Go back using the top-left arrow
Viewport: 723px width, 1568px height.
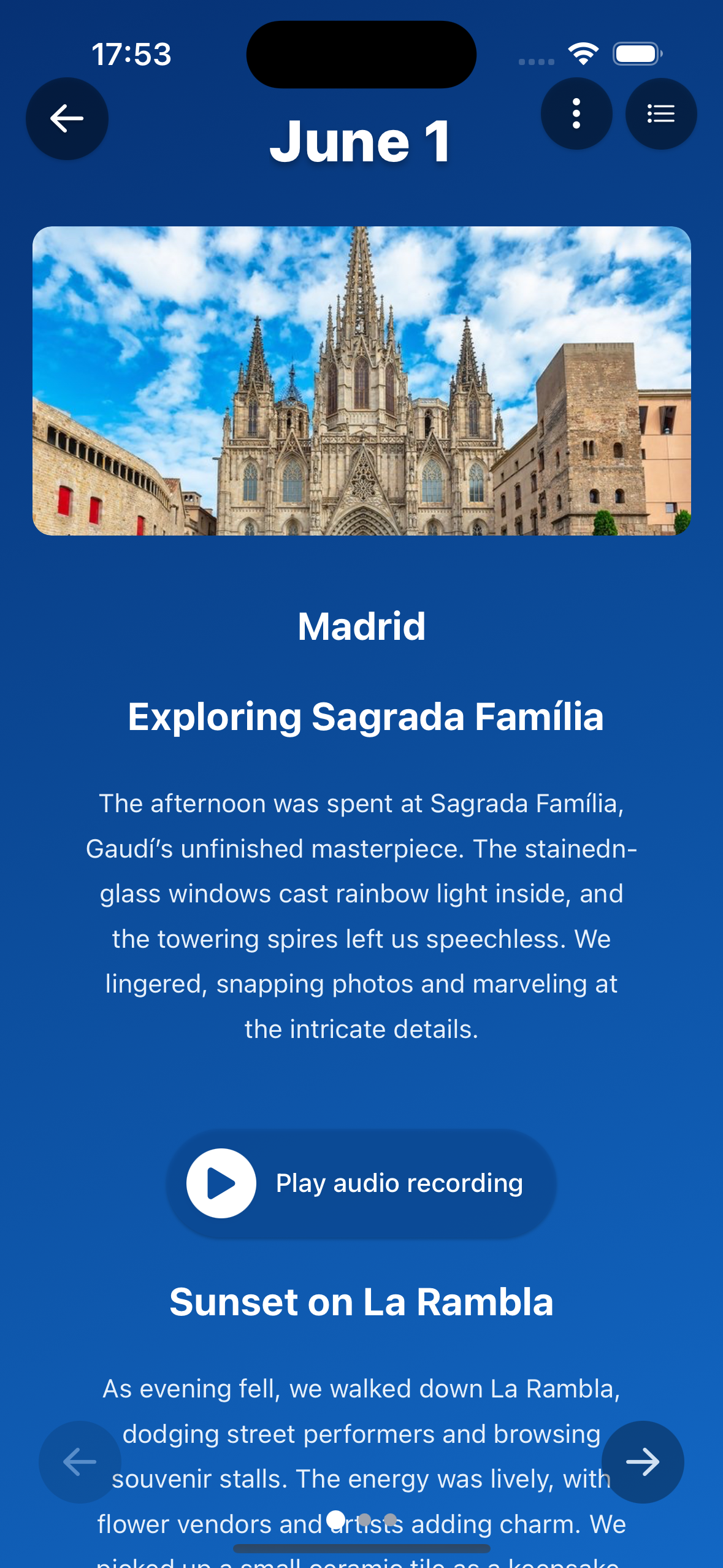click(67, 118)
